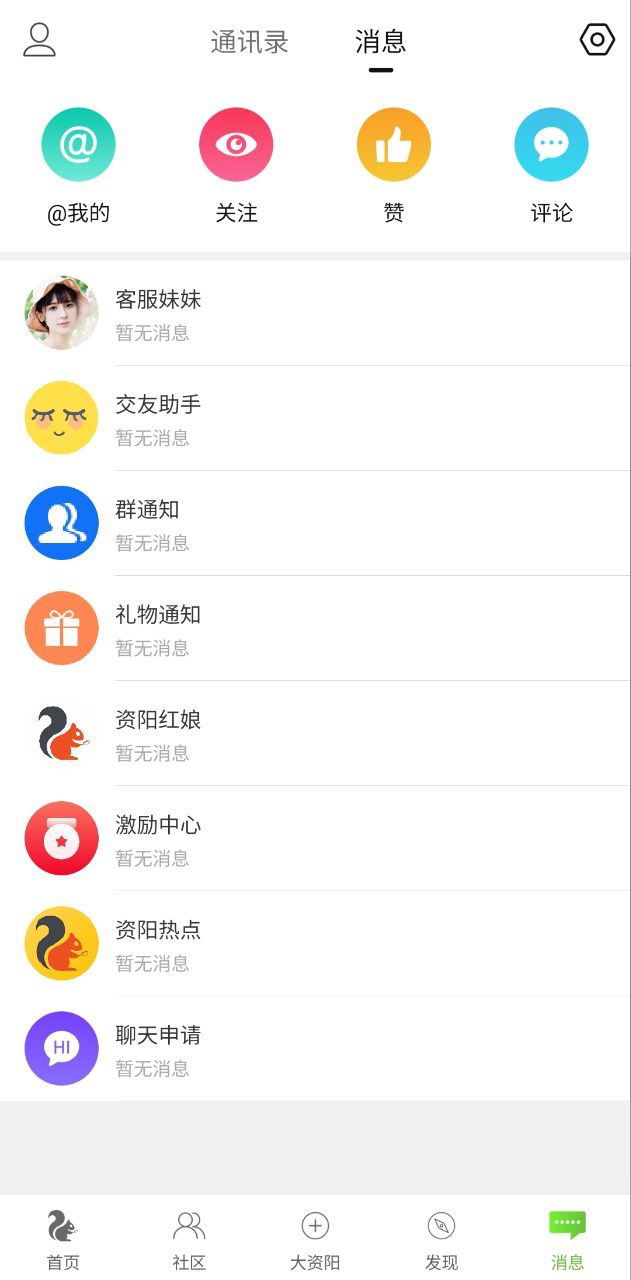The height and width of the screenshot is (1280, 631).
Task: Switch to the 社区 bottom tab
Action: pos(189,1239)
